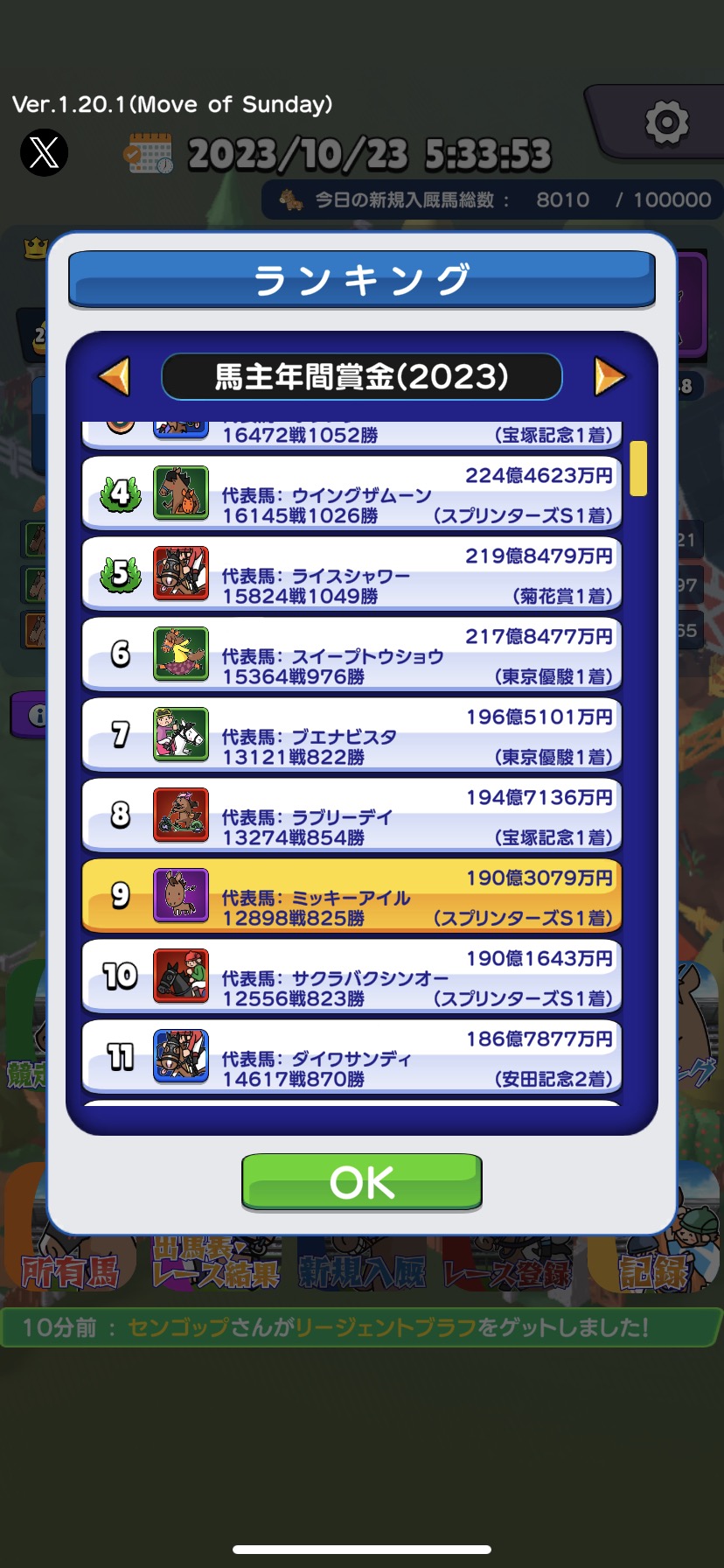Select rank 8 owner with ラブリーデイ
The width and height of the screenshot is (724, 1568).
[352, 816]
